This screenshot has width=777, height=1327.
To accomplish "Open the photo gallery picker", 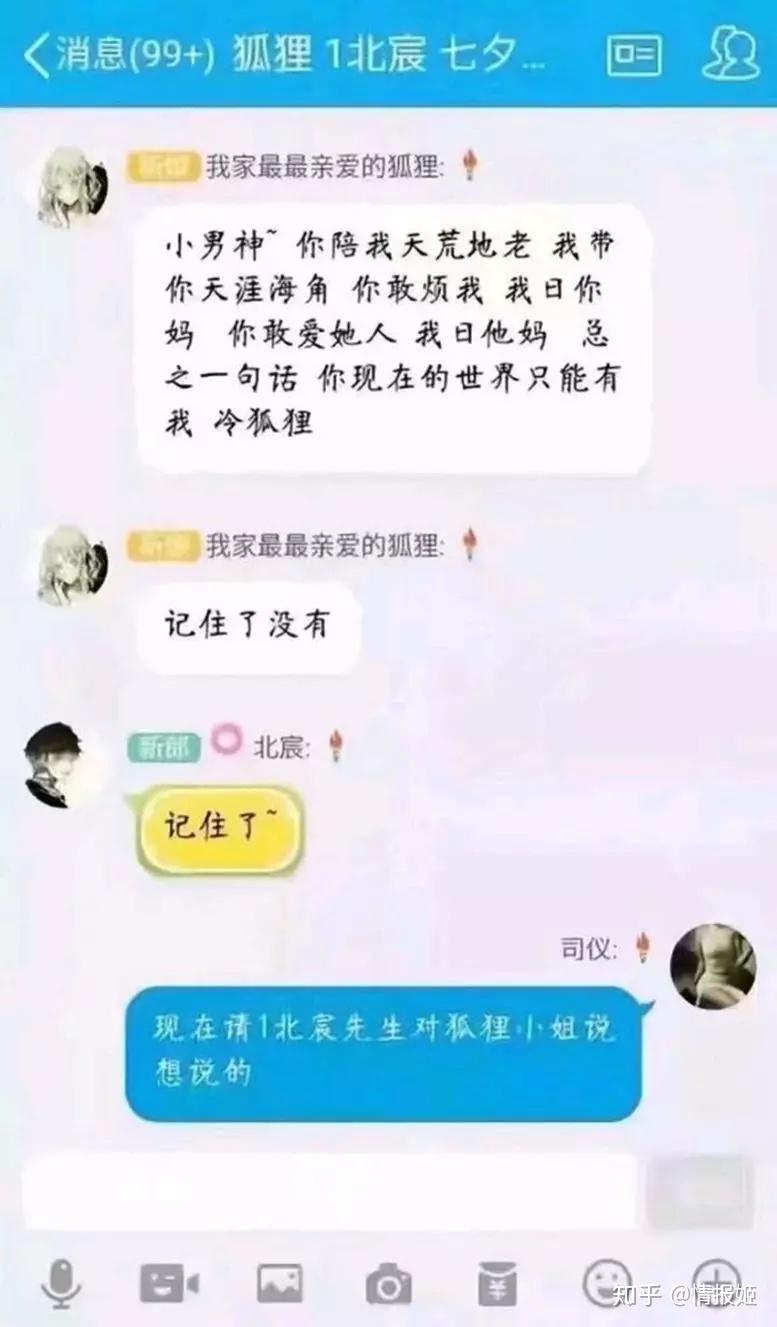I will tap(280, 1283).
